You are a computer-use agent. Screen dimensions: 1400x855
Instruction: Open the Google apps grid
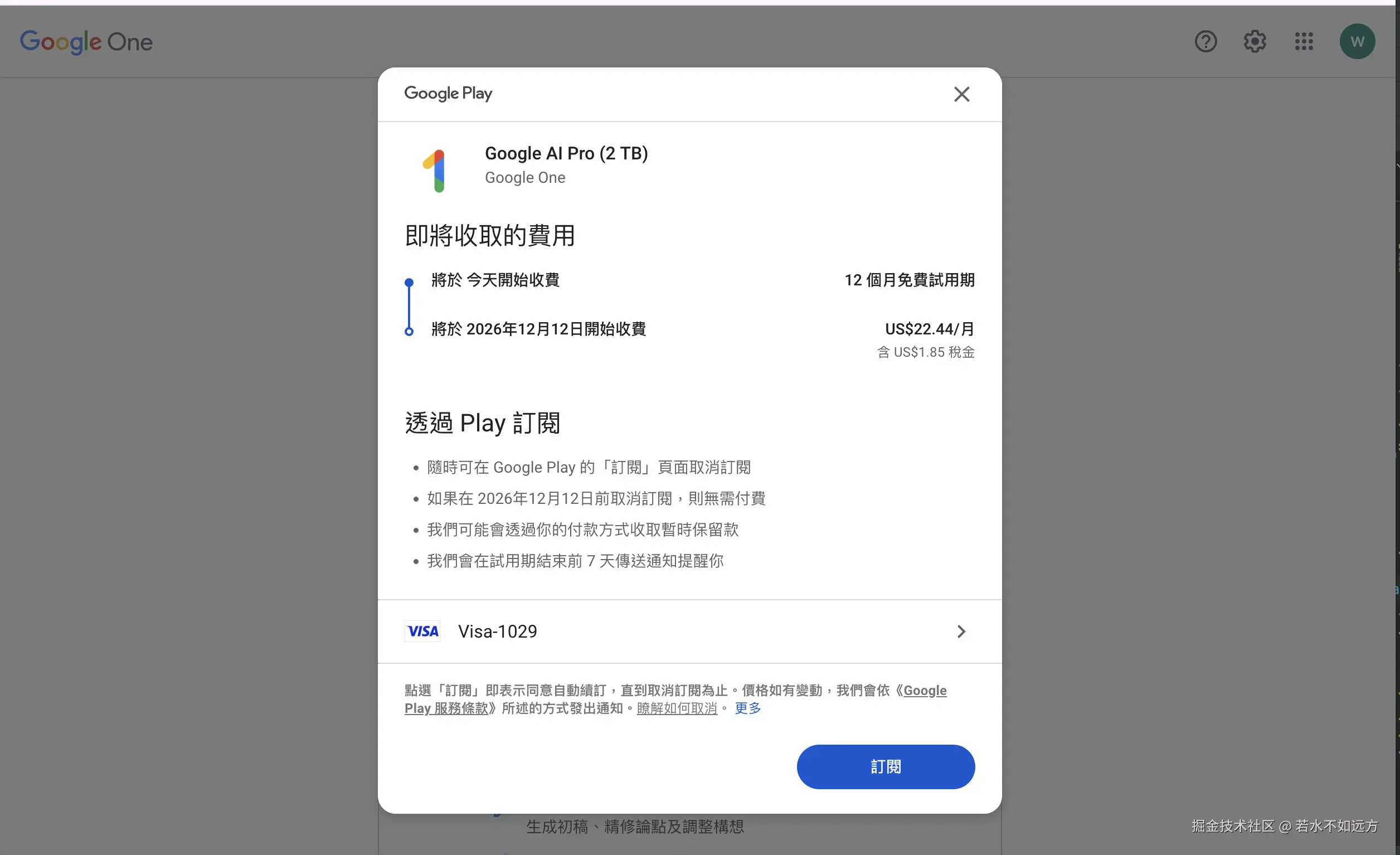click(1304, 41)
